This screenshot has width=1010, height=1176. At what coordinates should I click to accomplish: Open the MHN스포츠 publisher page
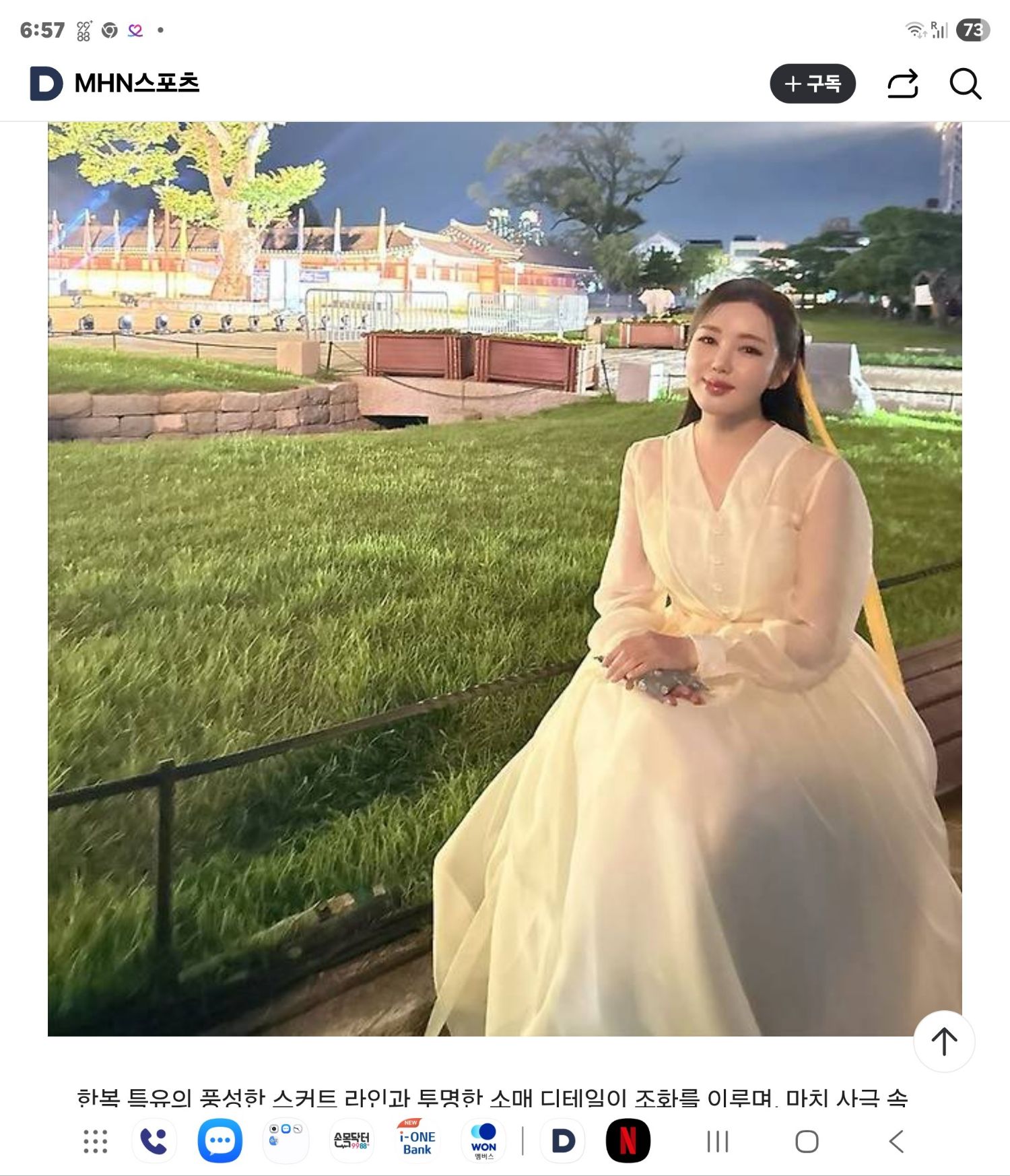point(137,84)
